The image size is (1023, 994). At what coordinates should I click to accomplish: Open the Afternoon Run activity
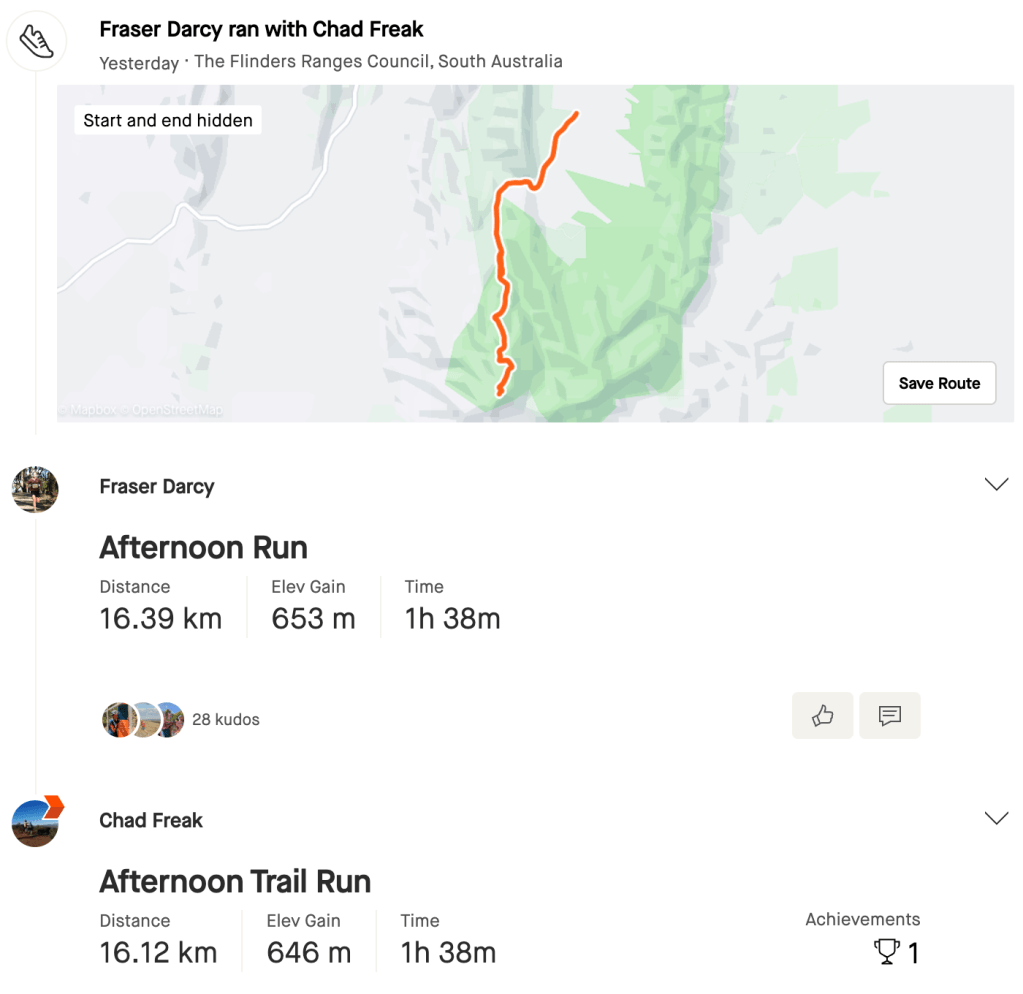(x=203, y=548)
